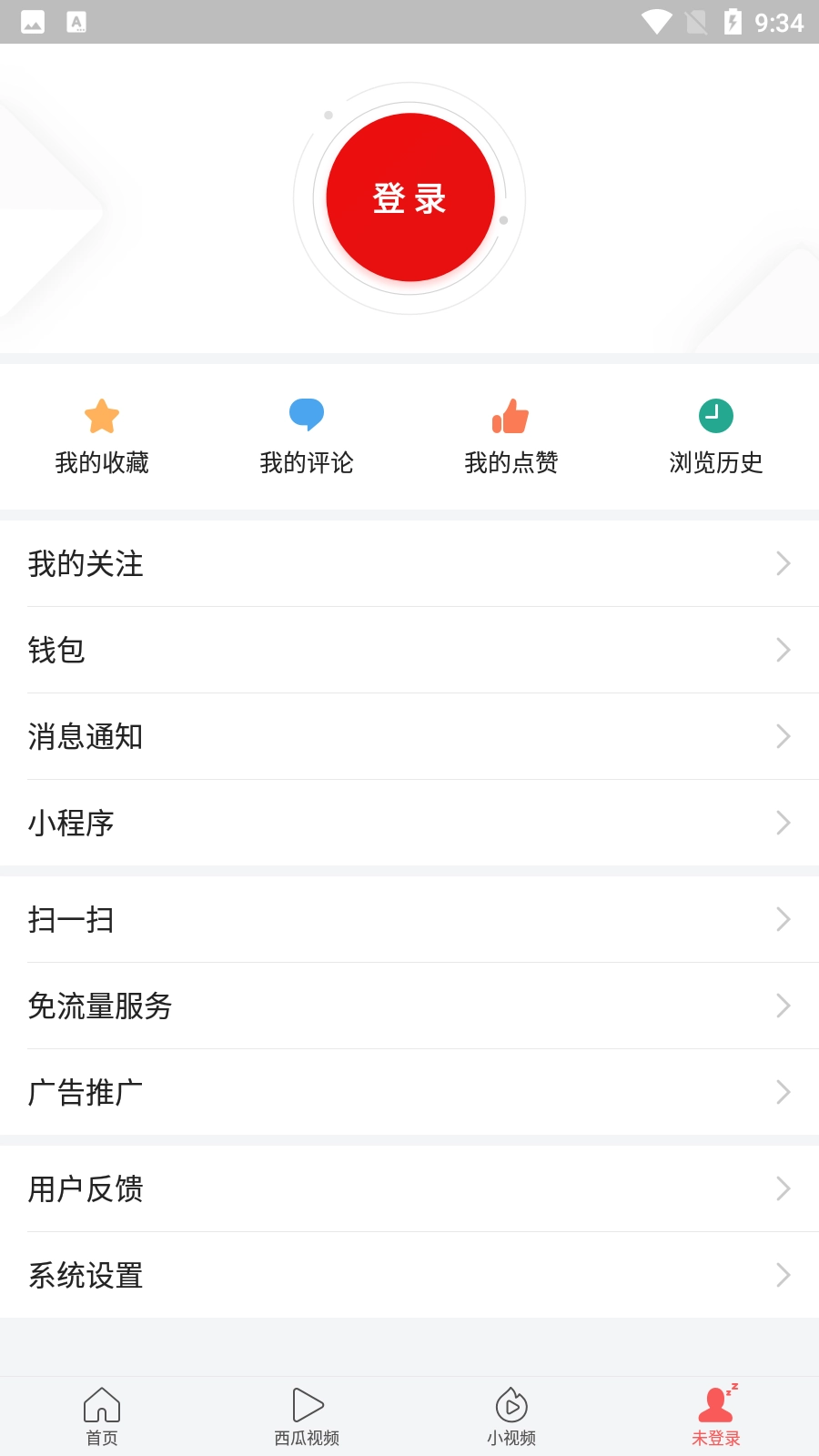The image size is (819, 1456).
Task: Go to 系统设置 settings
Action: pyautogui.click(x=409, y=1275)
